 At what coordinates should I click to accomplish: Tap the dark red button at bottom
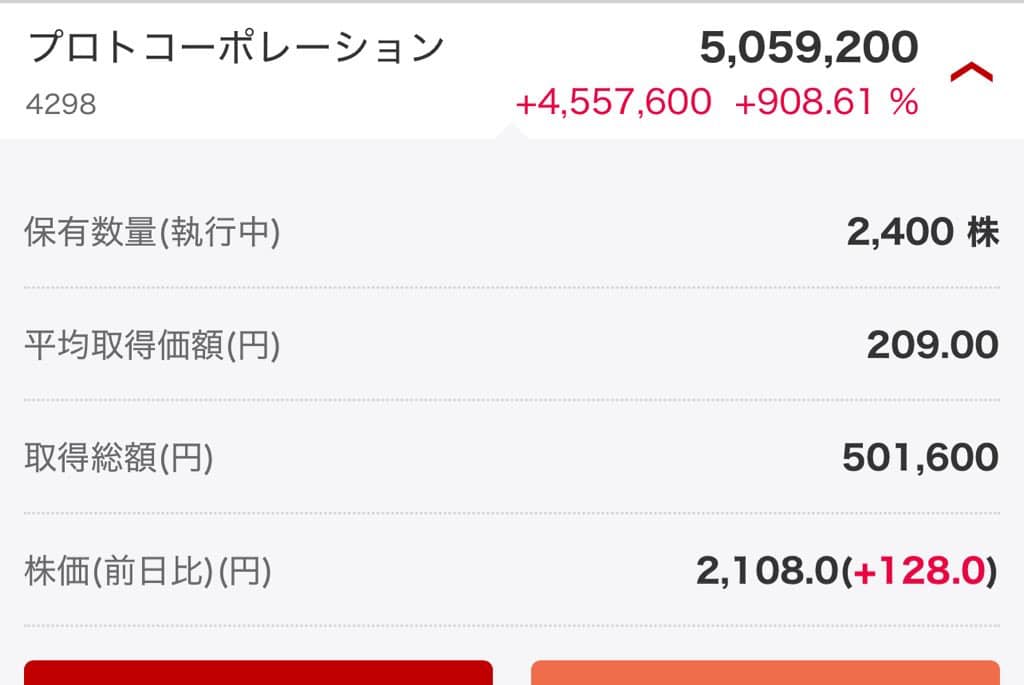coord(258,673)
